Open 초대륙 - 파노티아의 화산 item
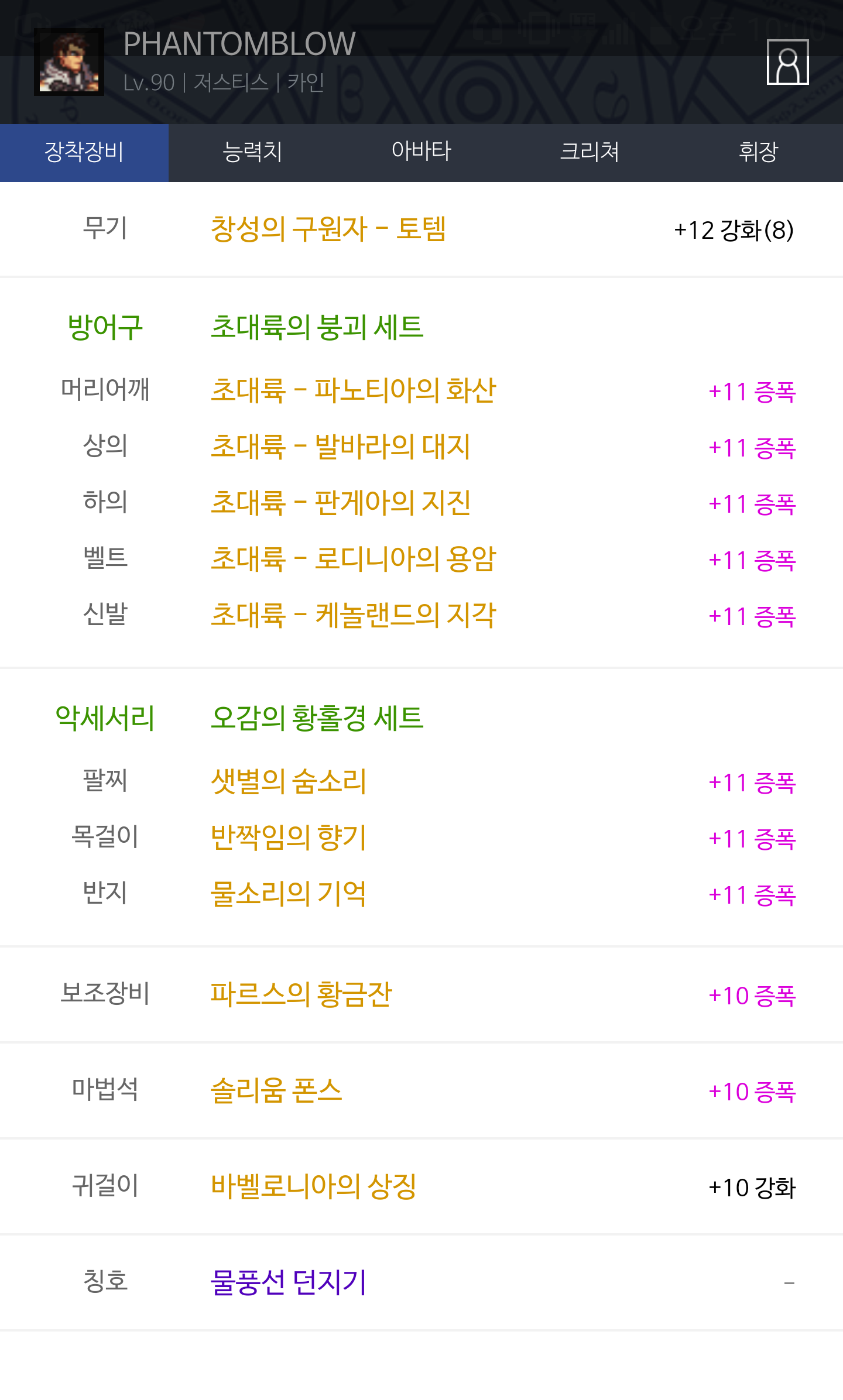 tap(353, 390)
